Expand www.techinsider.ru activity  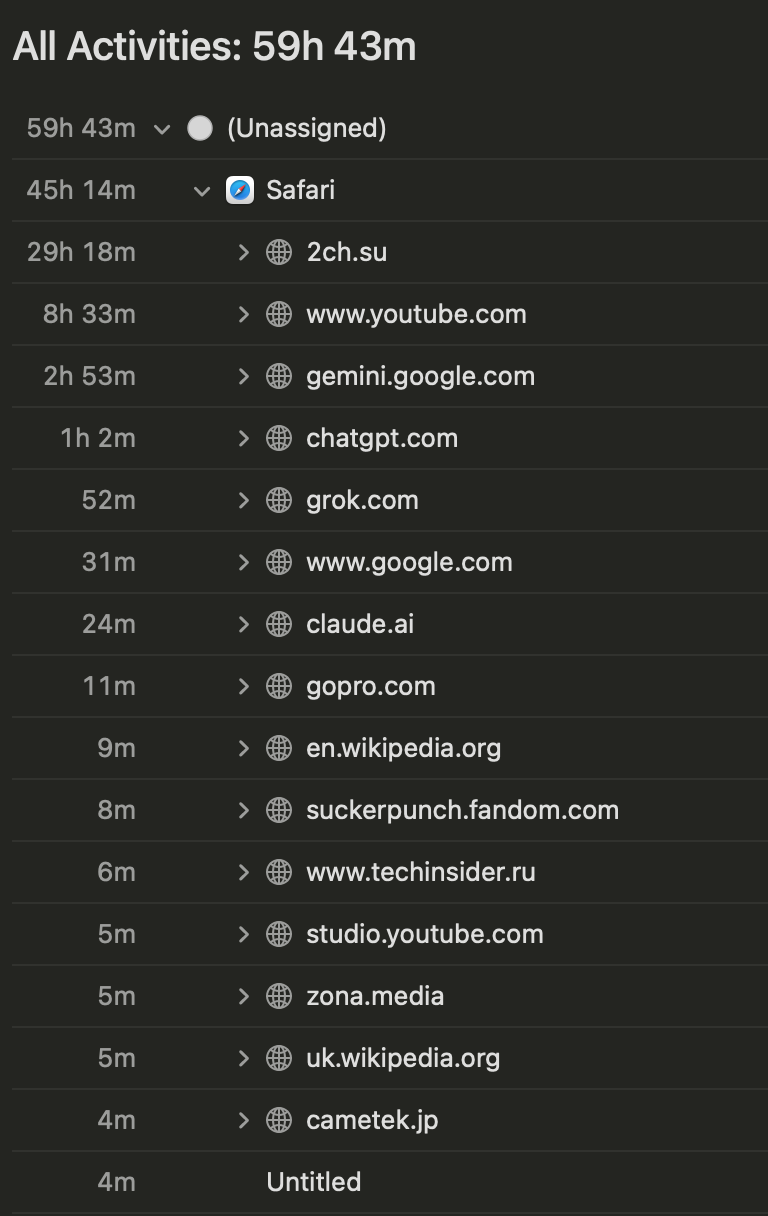point(243,873)
